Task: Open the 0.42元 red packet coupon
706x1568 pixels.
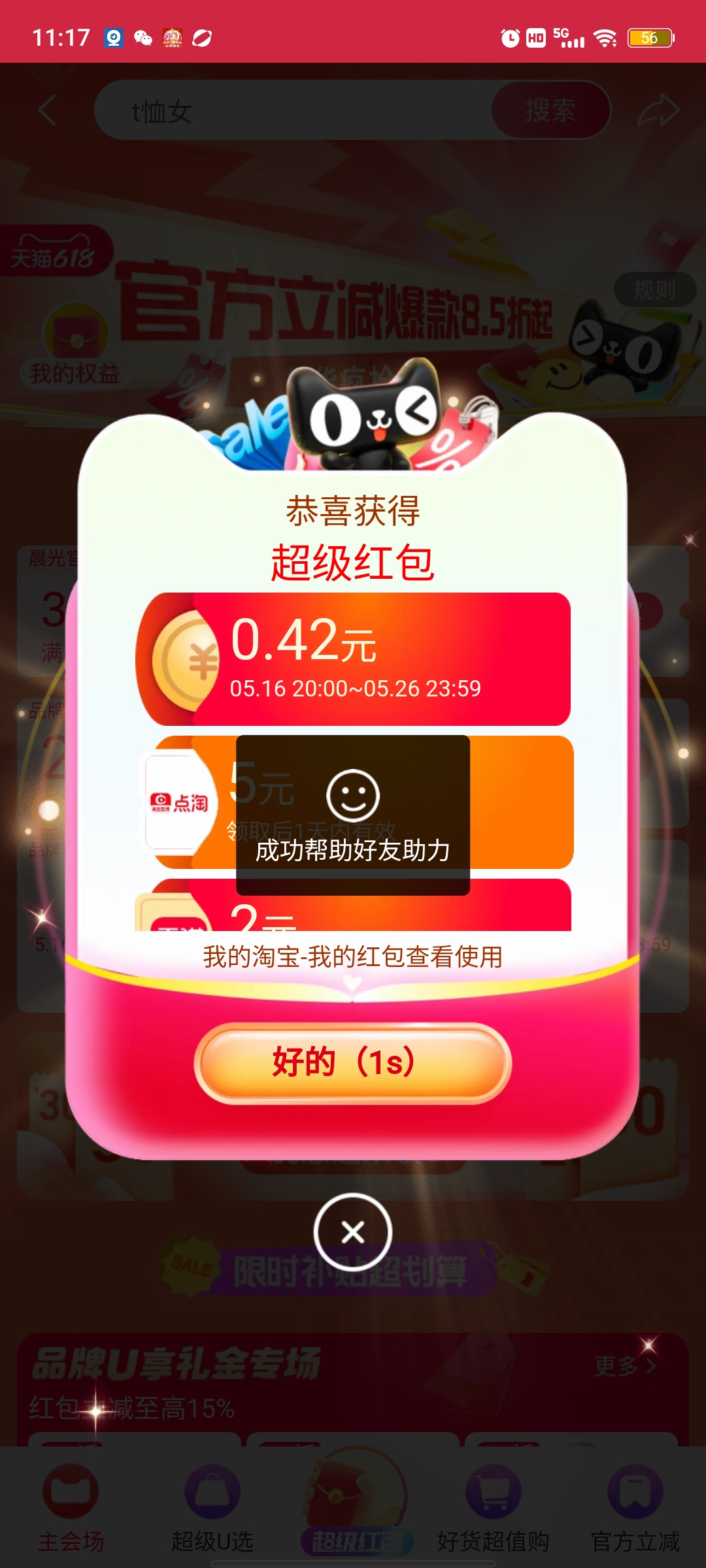Action: pos(353,659)
